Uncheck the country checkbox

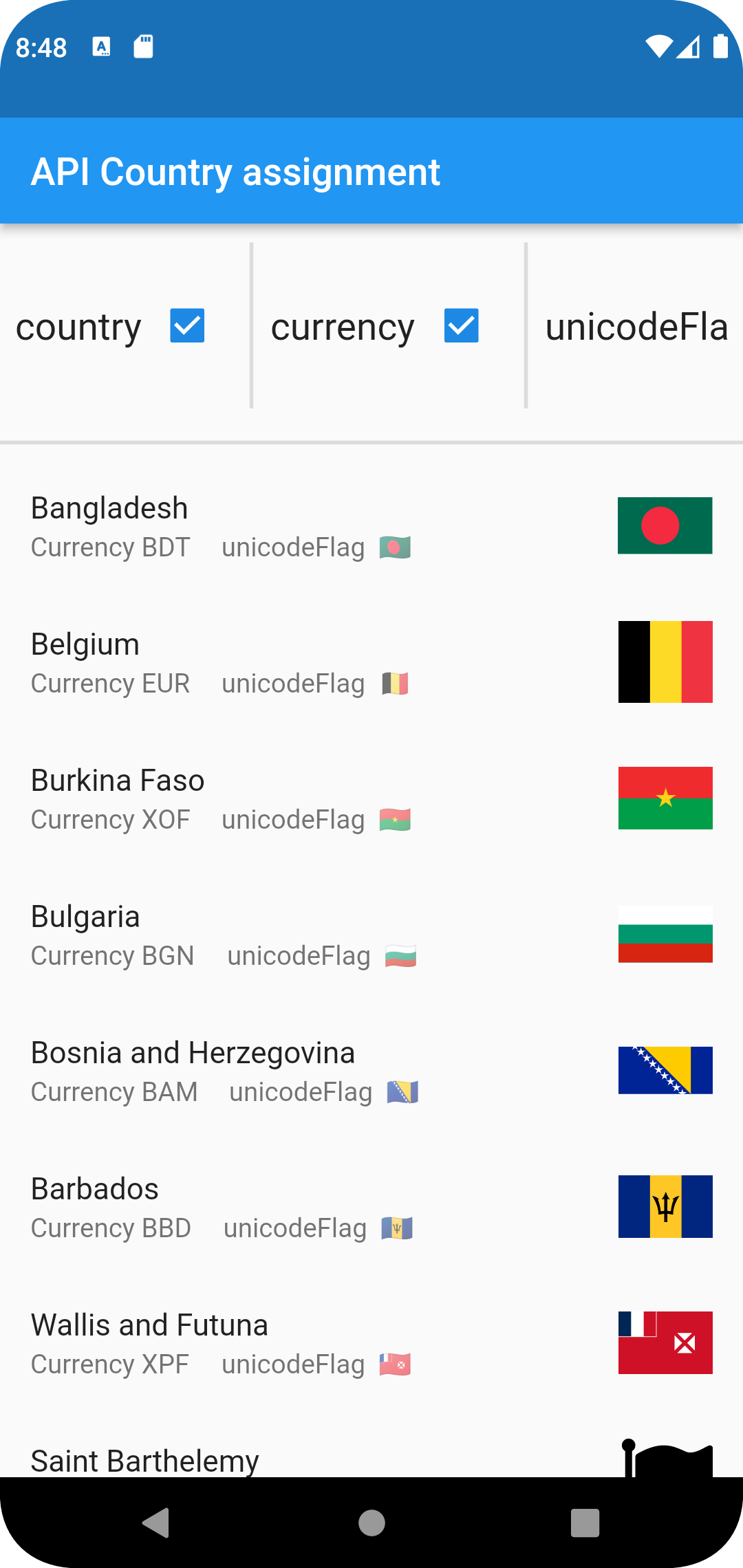[186, 326]
